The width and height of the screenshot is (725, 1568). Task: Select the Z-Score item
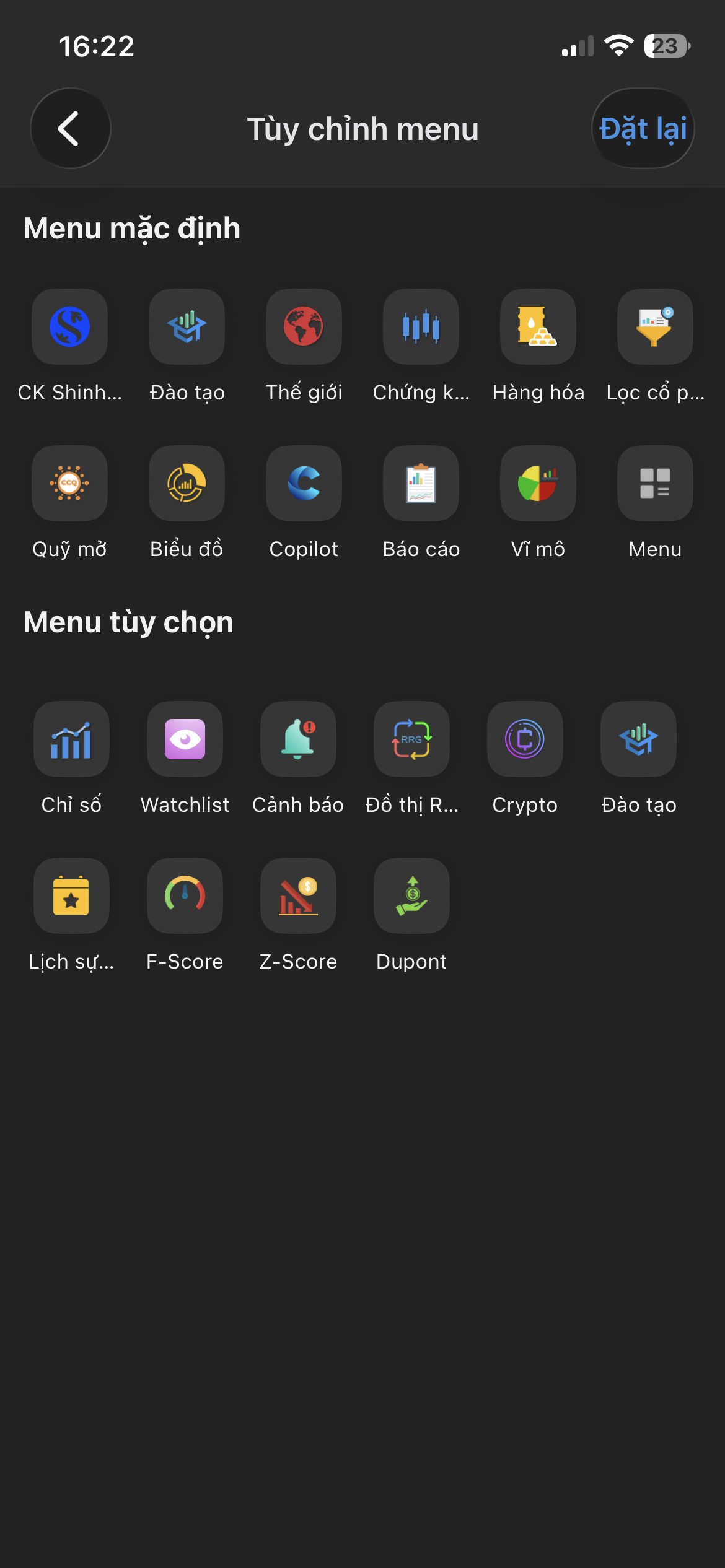[298, 896]
